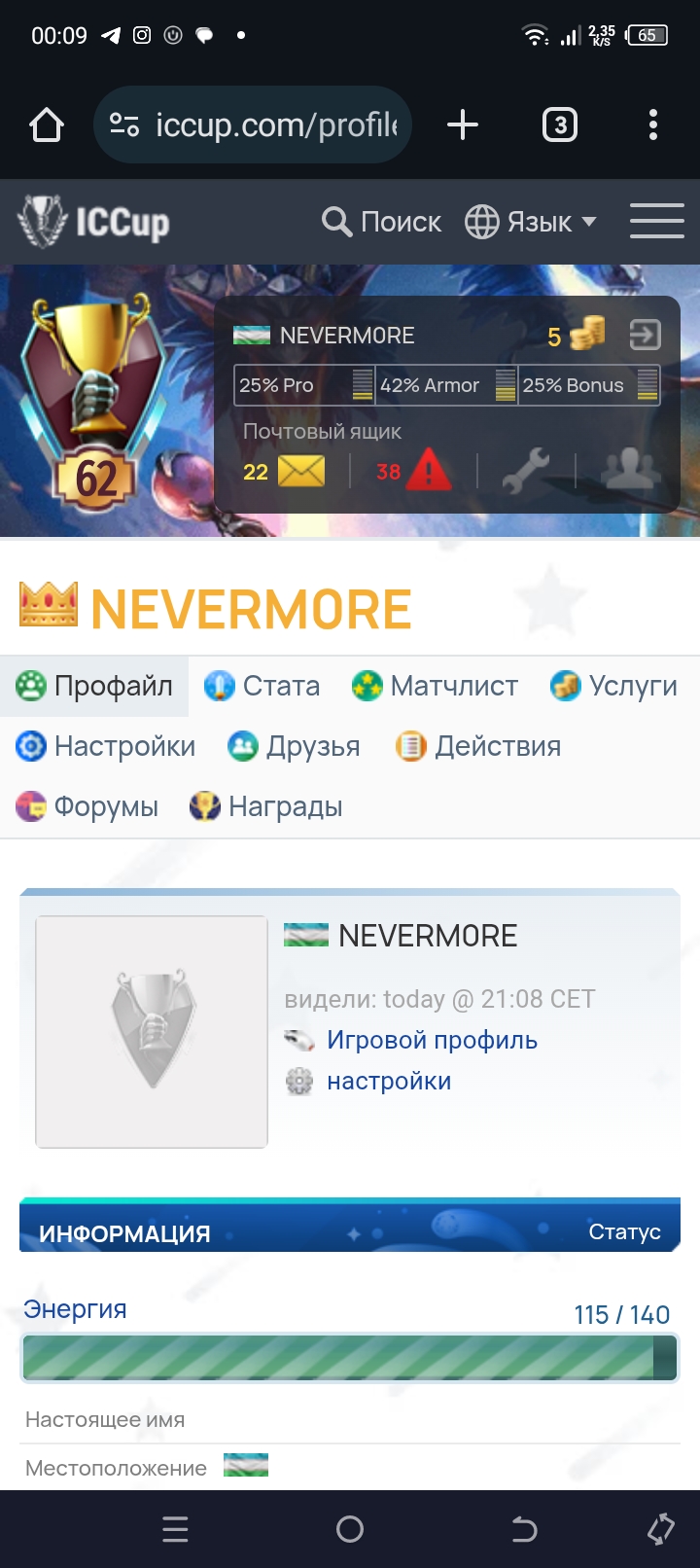Image resolution: width=700 pixels, height=1568 pixels.
Task: Open the mailbox with 22 messages
Action: (284, 472)
